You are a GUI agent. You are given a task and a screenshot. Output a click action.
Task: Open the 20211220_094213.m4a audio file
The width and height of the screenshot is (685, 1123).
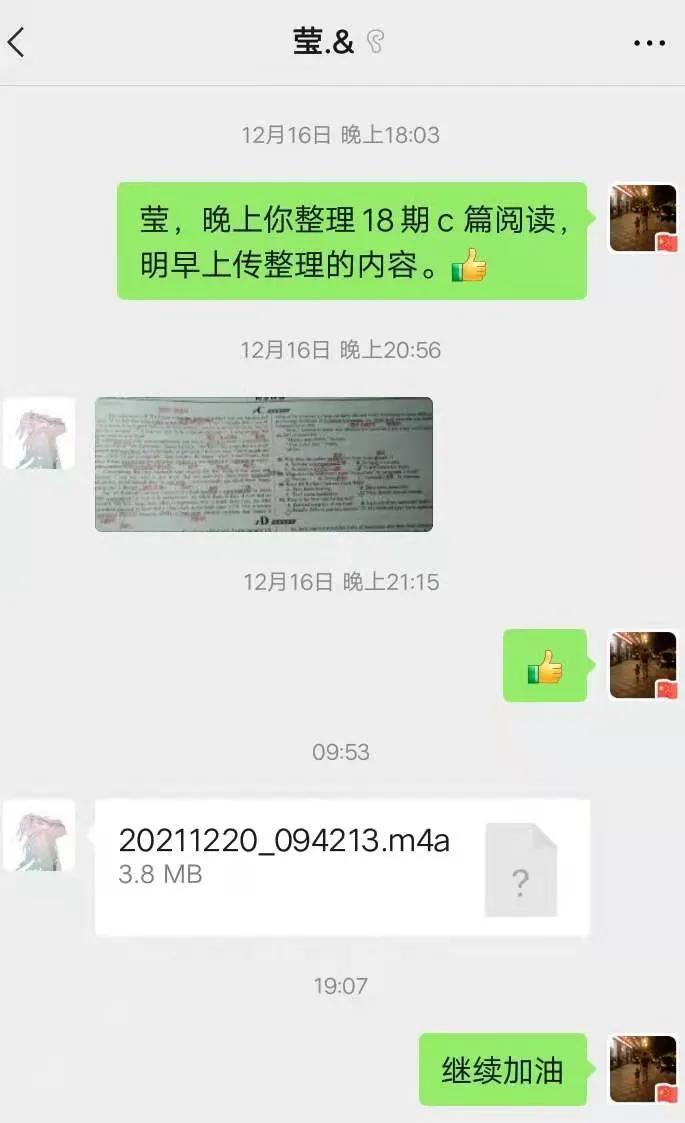(x=341, y=867)
